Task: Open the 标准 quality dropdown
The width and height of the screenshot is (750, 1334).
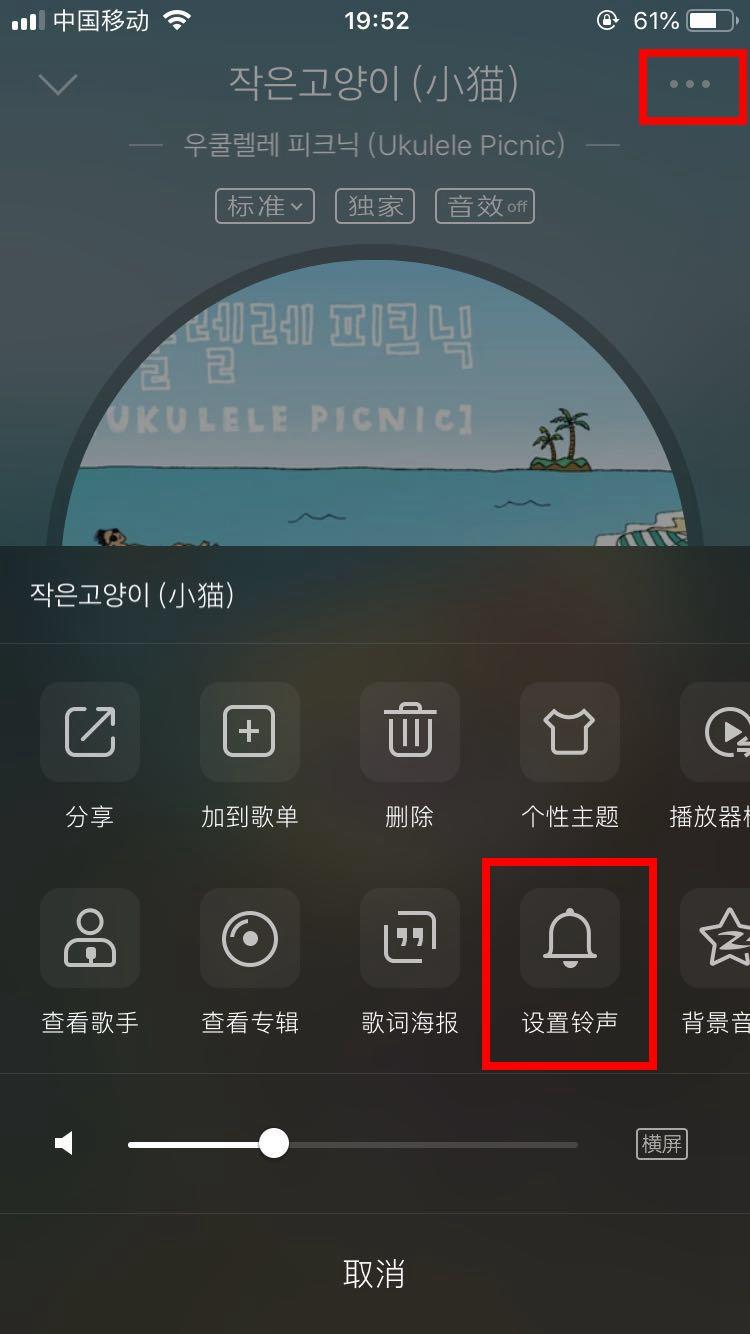Action: click(x=265, y=206)
